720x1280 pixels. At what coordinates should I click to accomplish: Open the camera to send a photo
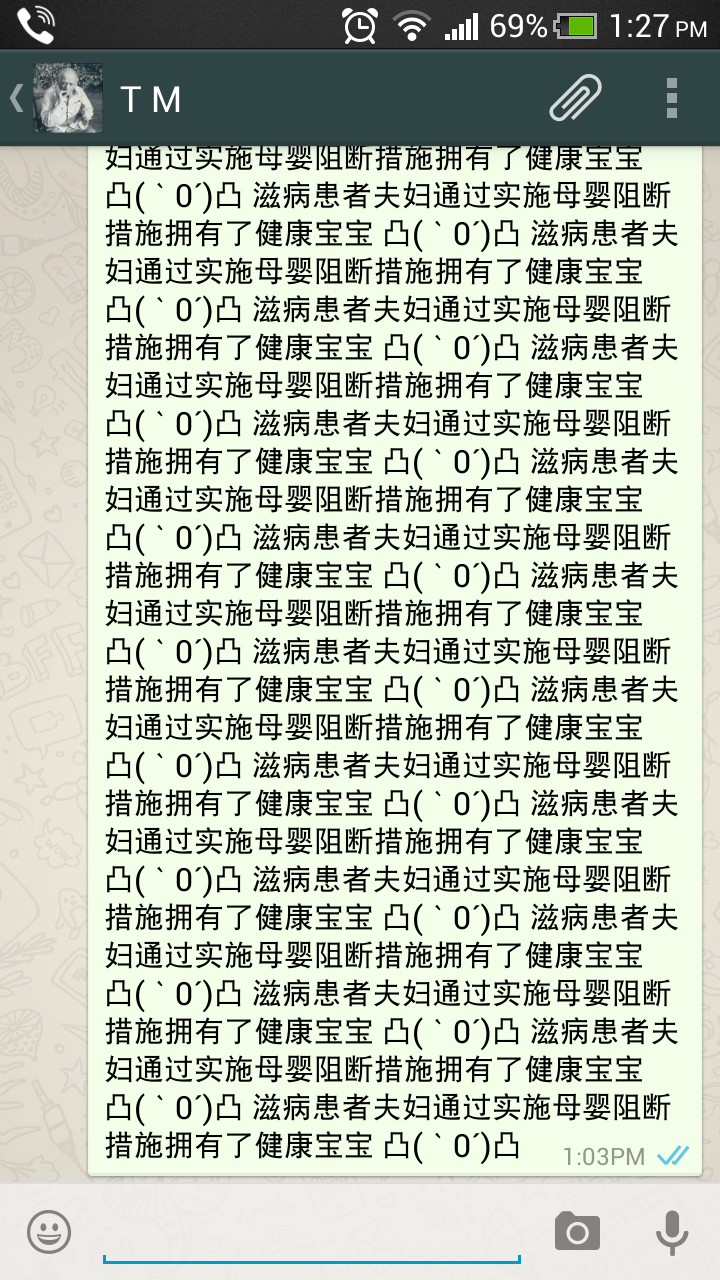pyautogui.click(x=578, y=1231)
